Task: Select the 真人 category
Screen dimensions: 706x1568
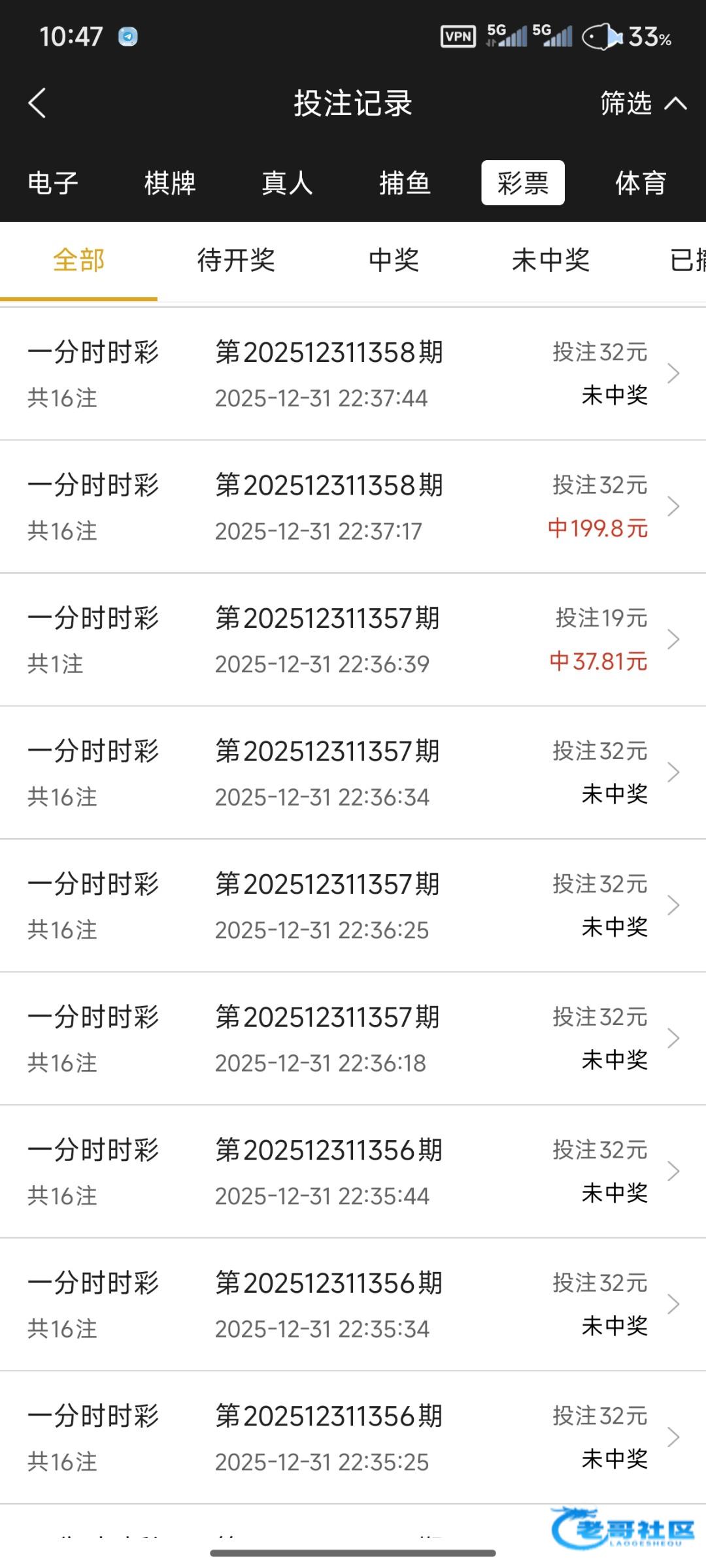Action: (287, 183)
